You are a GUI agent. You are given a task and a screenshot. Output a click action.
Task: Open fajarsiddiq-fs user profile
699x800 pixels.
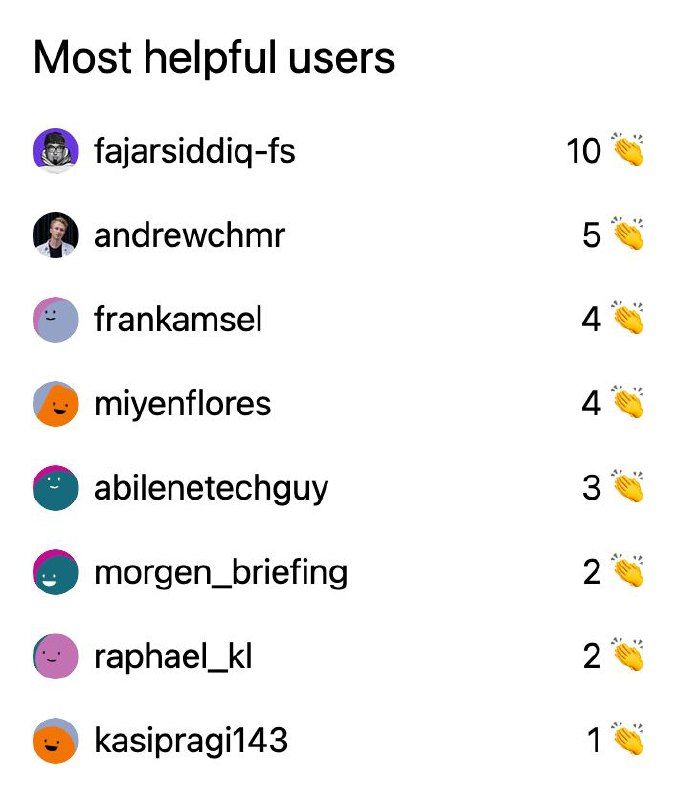click(x=194, y=152)
